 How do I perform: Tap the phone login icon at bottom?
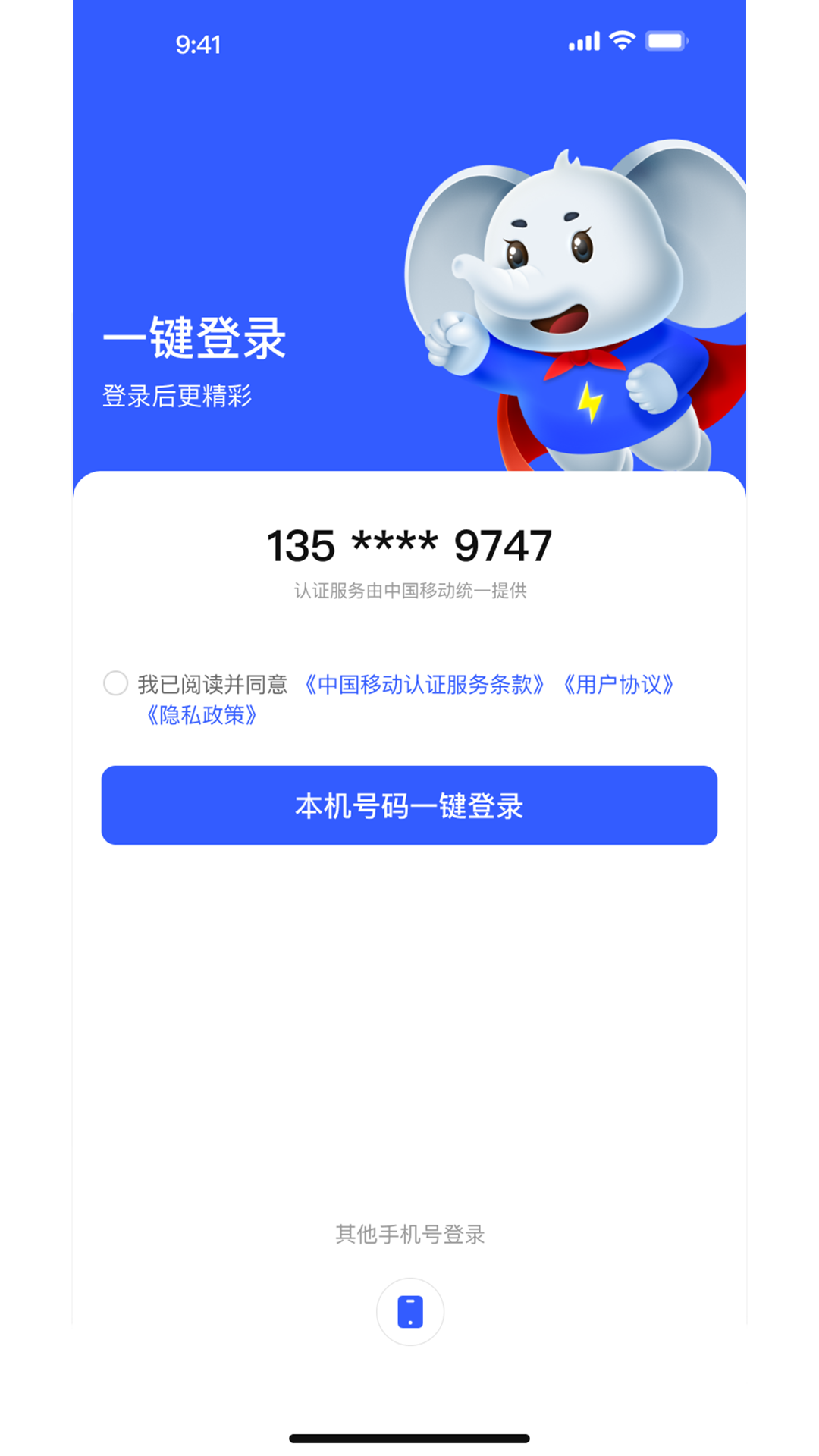[409, 1311]
